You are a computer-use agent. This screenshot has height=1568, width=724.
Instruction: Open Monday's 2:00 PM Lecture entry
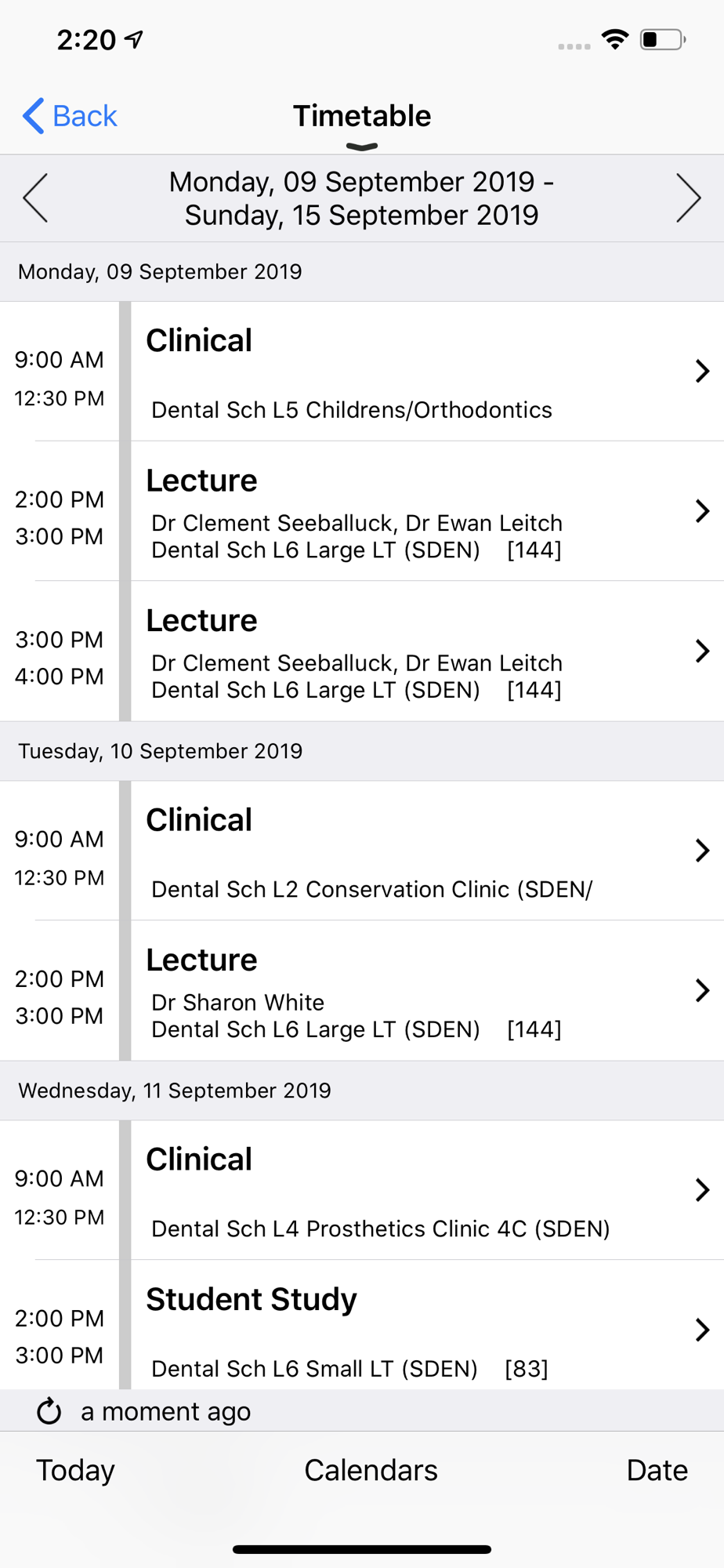tap(362, 511)
